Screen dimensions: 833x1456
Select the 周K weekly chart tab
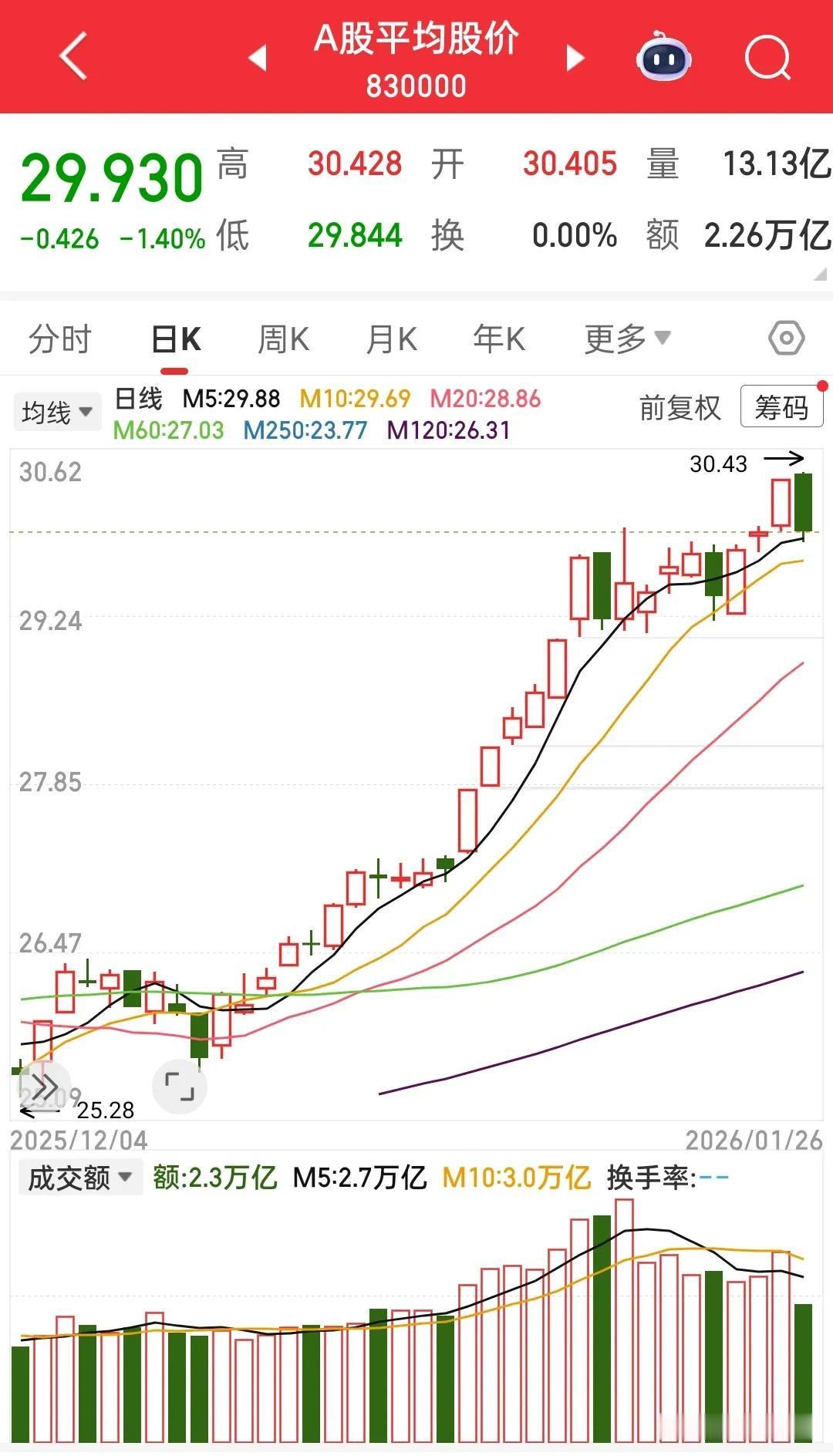(283, 338)
